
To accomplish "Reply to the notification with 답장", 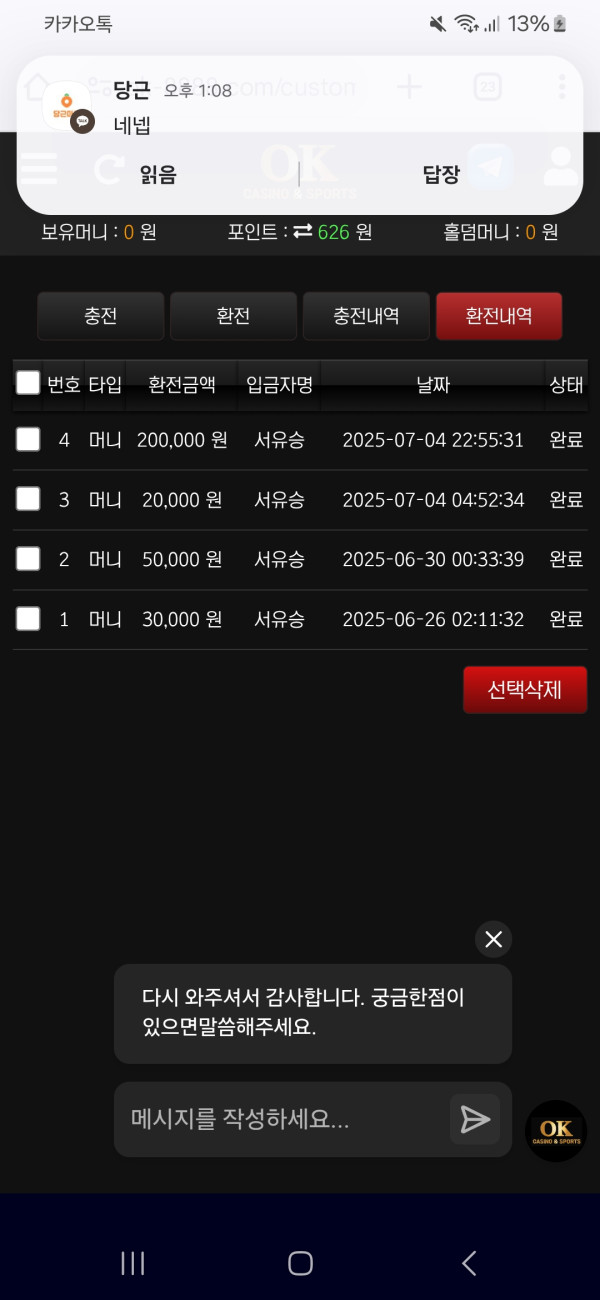I will tap(441, 175).
